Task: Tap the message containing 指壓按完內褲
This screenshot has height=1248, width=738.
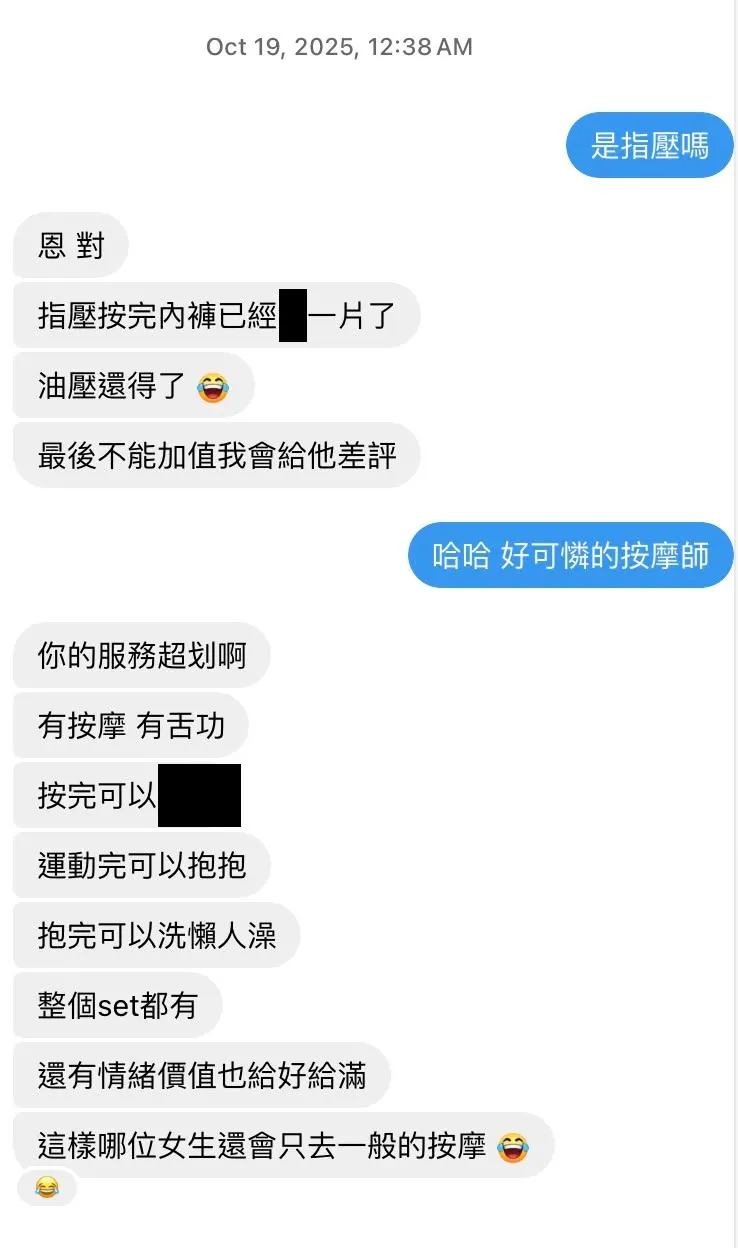Action: (215, 315)
